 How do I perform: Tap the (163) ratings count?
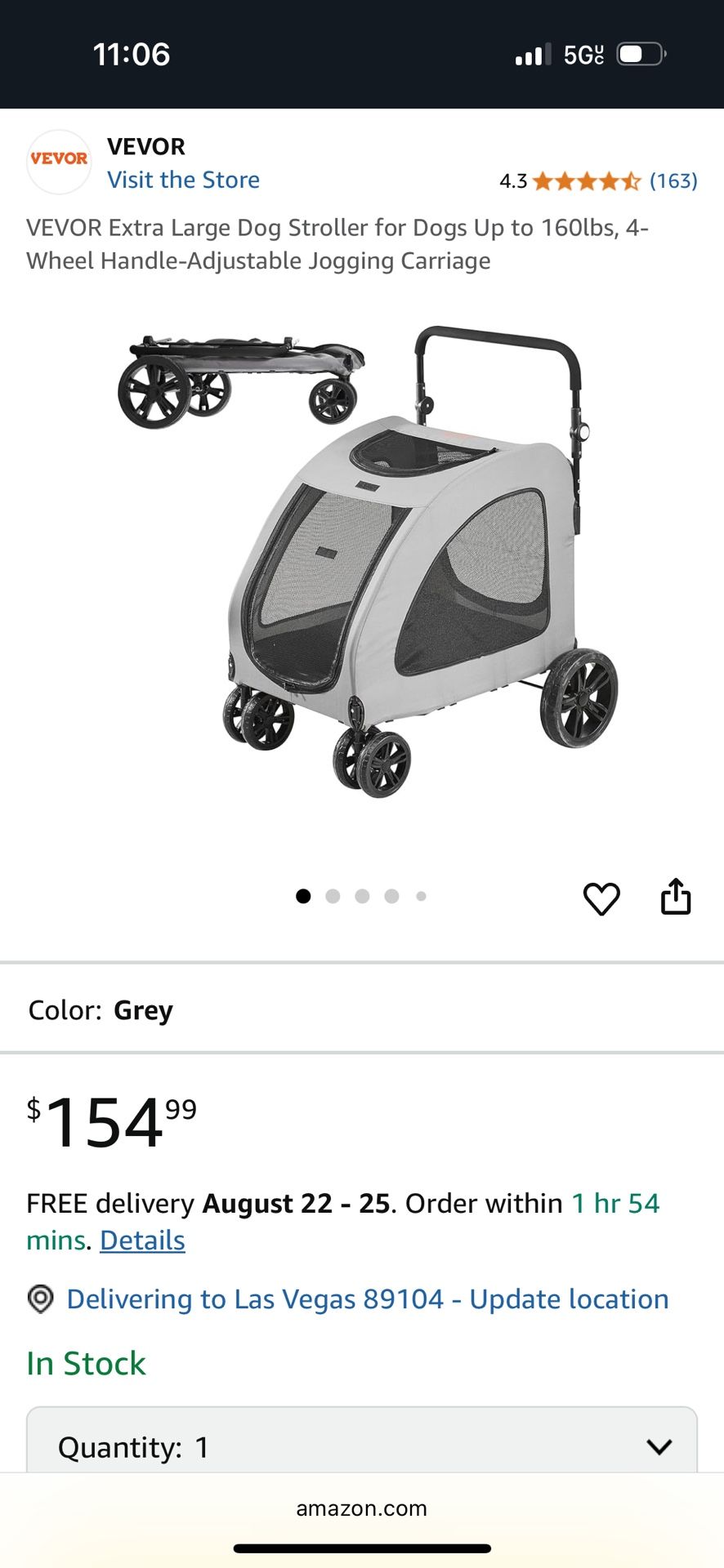pyautogui.click(x=673, y=181)
